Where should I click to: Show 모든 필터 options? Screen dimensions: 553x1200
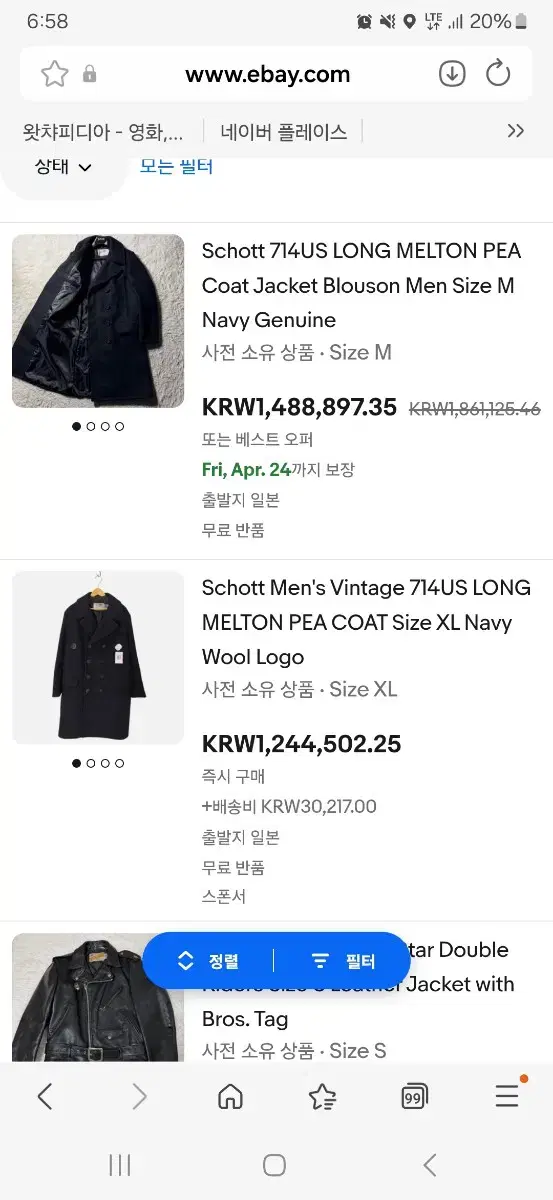tap(176, 166)
